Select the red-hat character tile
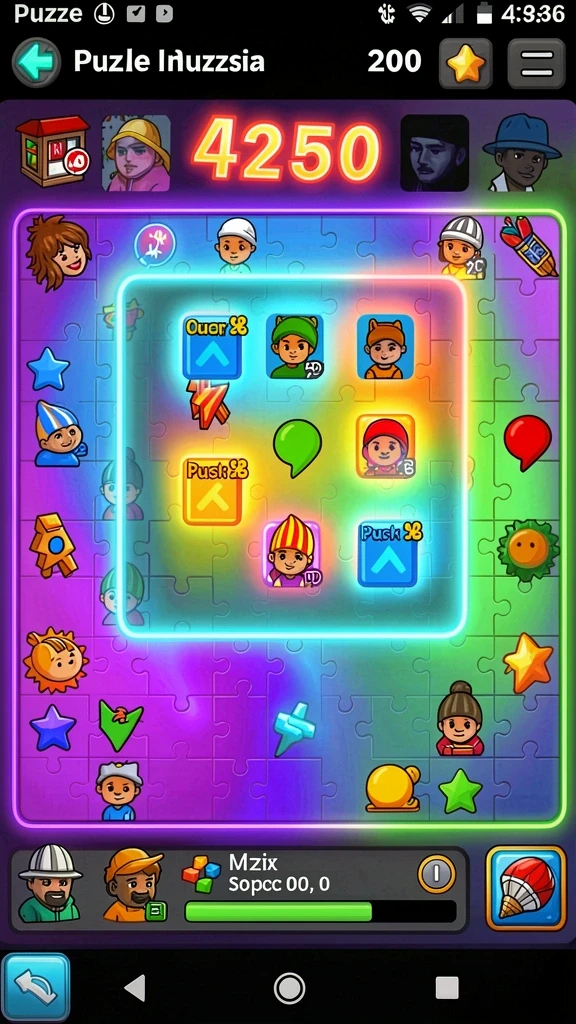 pos(385,446)
